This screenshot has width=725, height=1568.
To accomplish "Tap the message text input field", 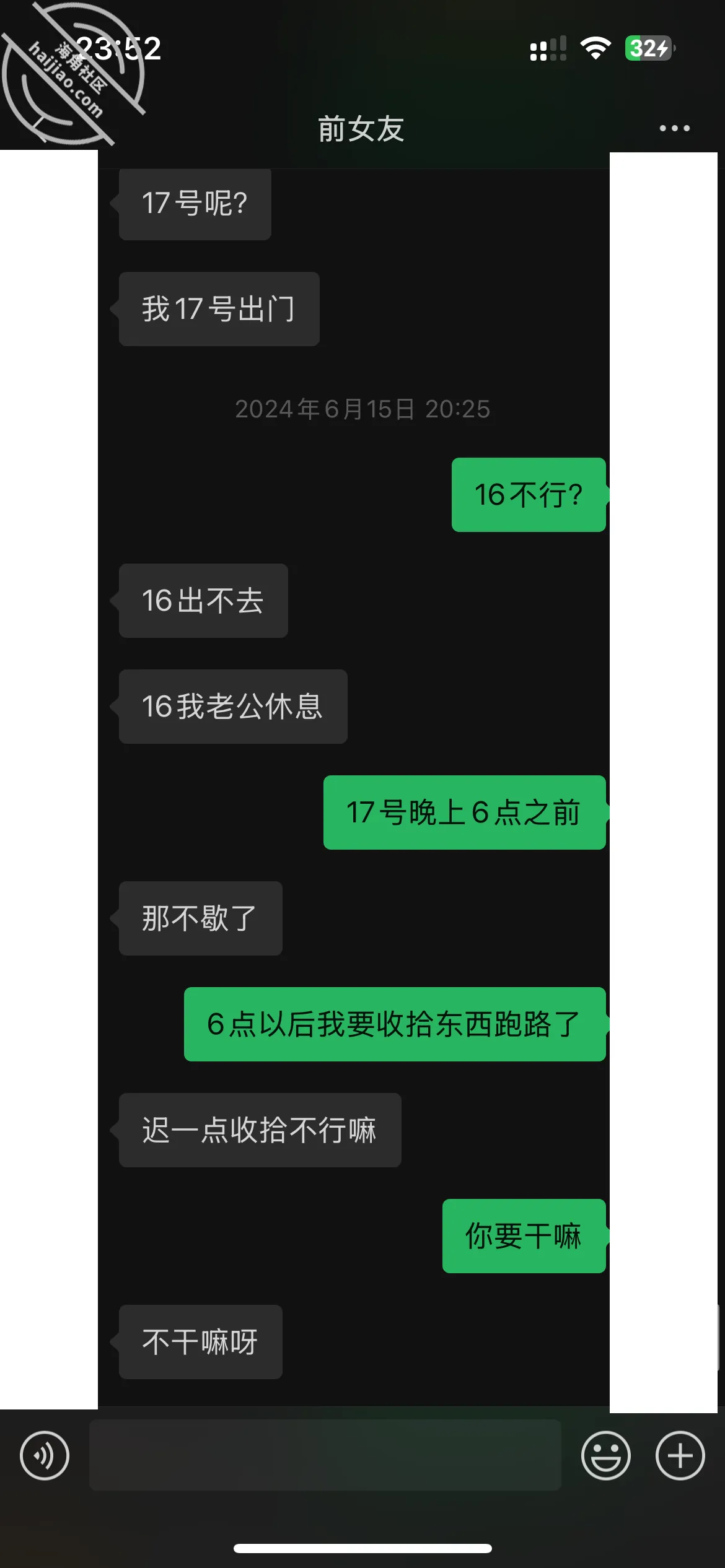I will click(x=325, y=1455).
